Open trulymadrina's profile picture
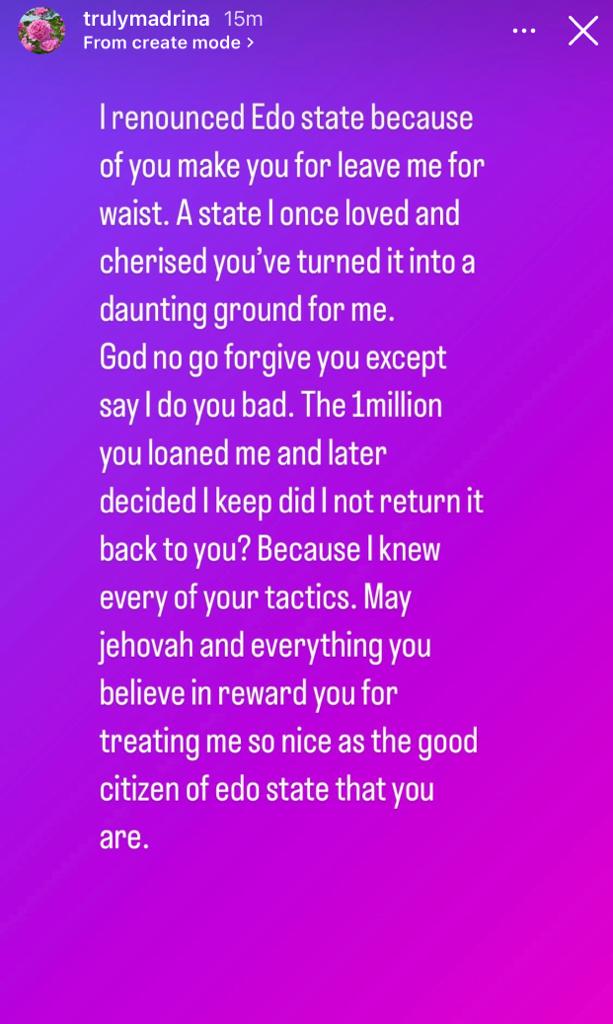This screenshot has width=613, height=1024. [x=42, y=32]
